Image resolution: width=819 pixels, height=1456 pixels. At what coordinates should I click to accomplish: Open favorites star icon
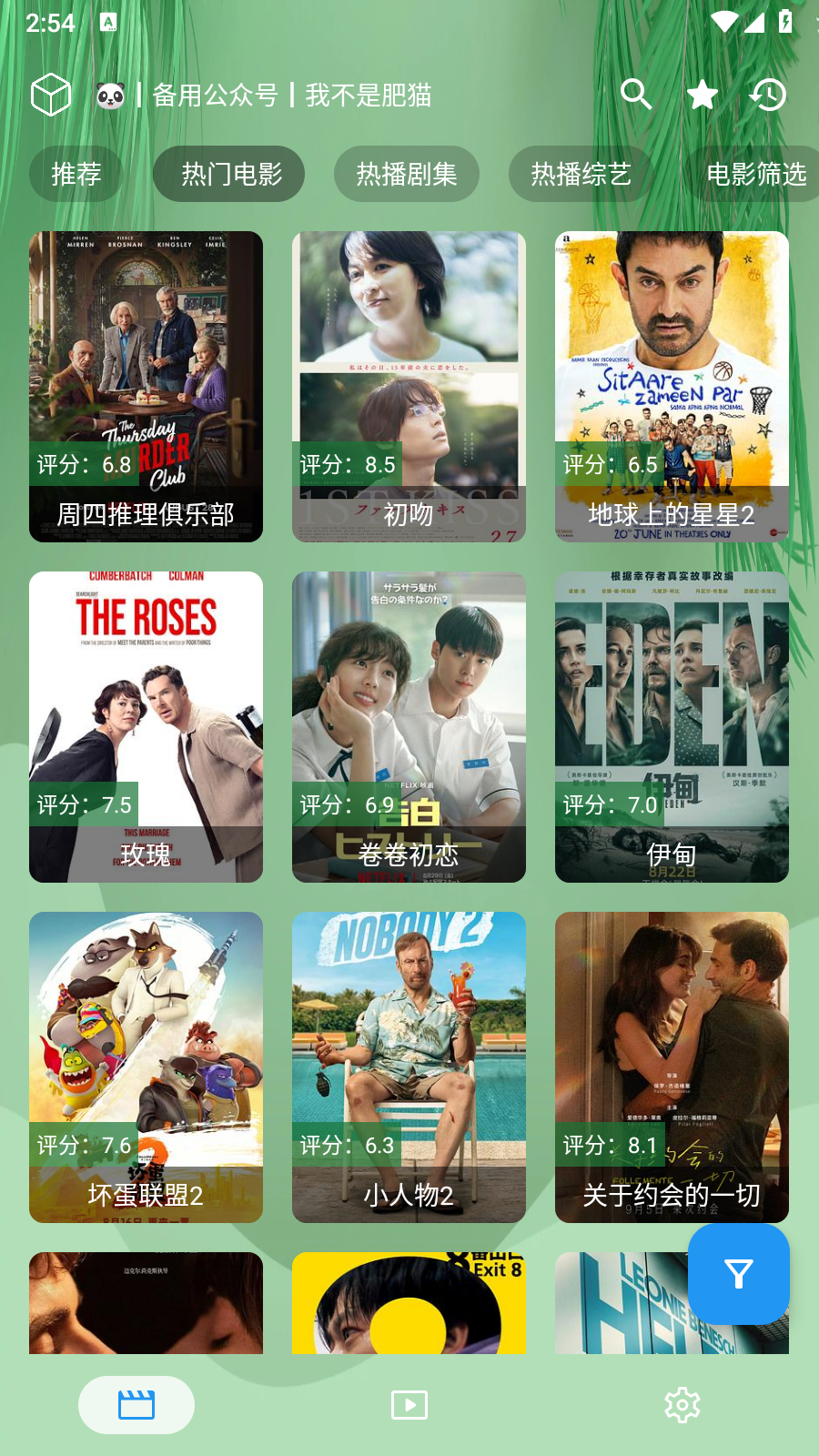(702, 94)
